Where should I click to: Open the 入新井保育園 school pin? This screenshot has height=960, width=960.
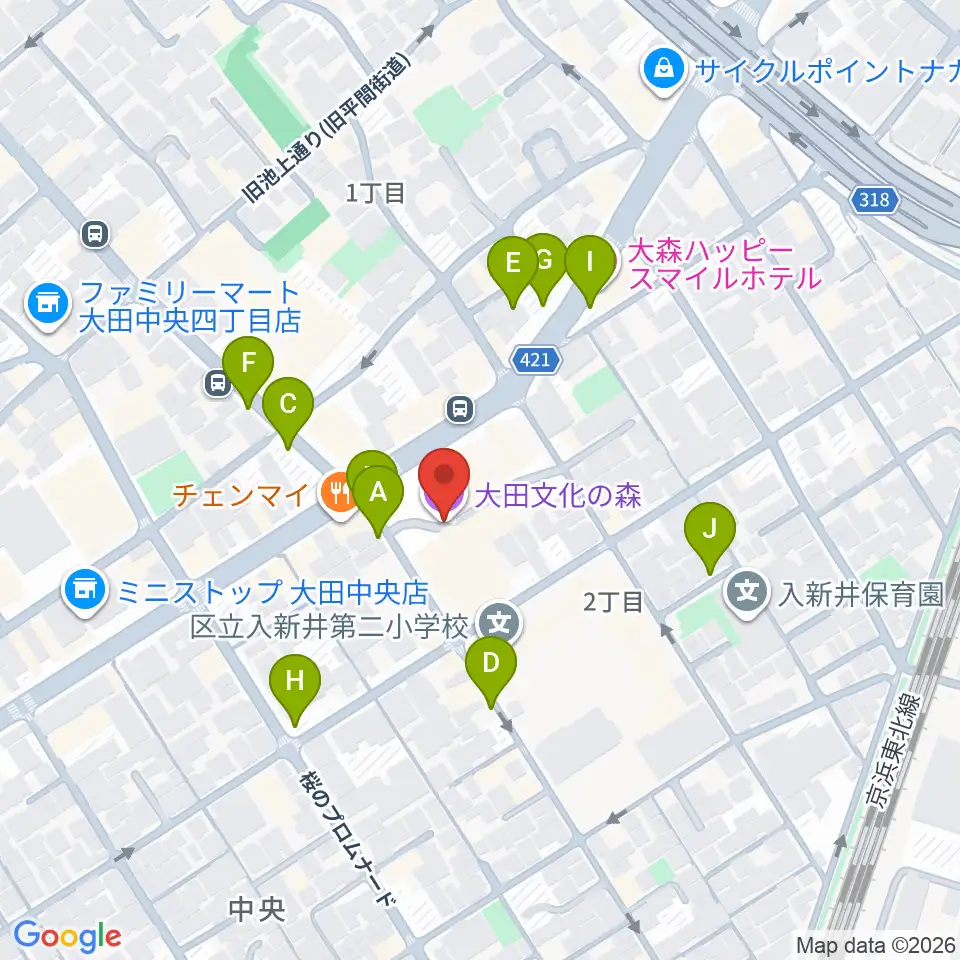[x=747, y=594]
